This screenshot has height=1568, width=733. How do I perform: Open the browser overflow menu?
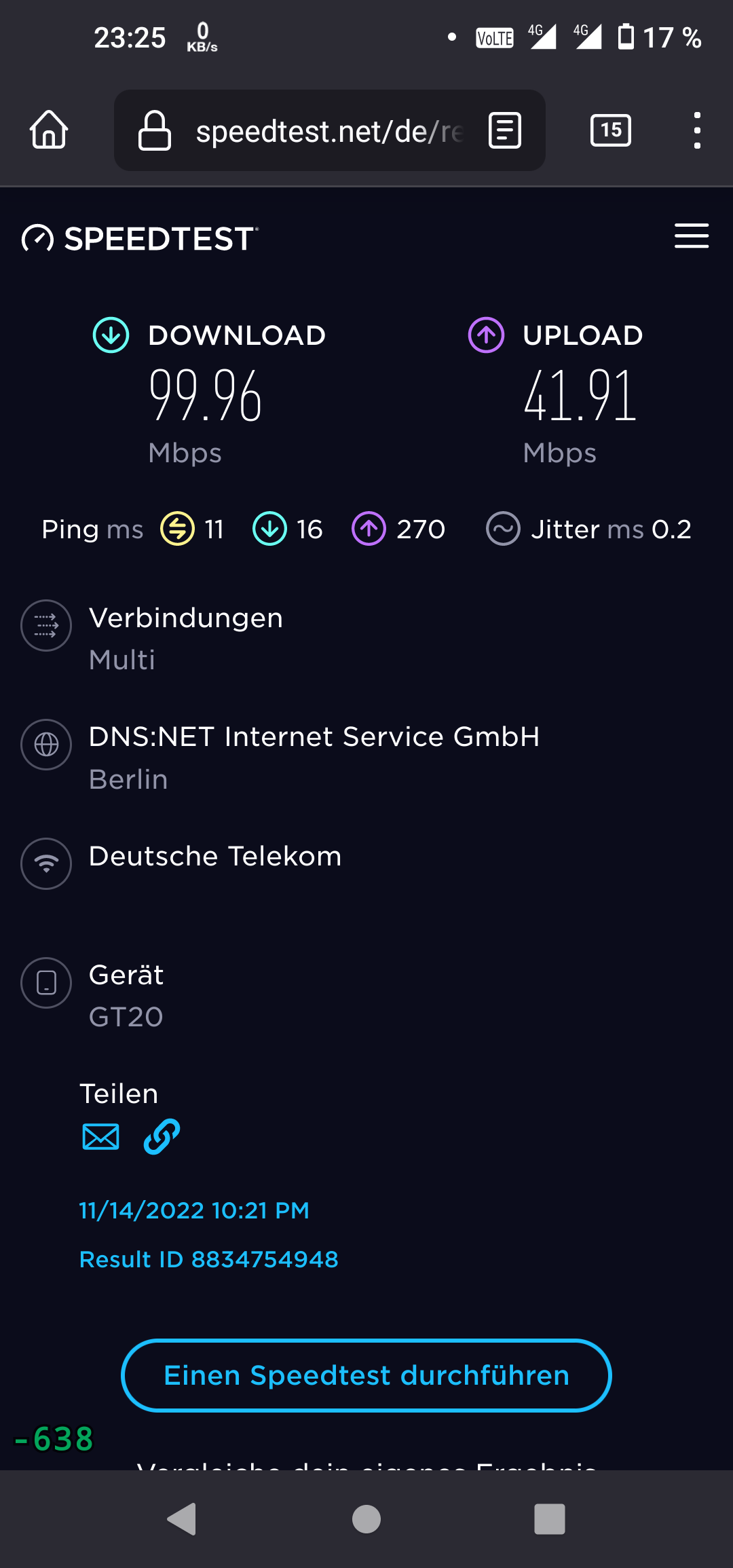(x=697, y=130)
